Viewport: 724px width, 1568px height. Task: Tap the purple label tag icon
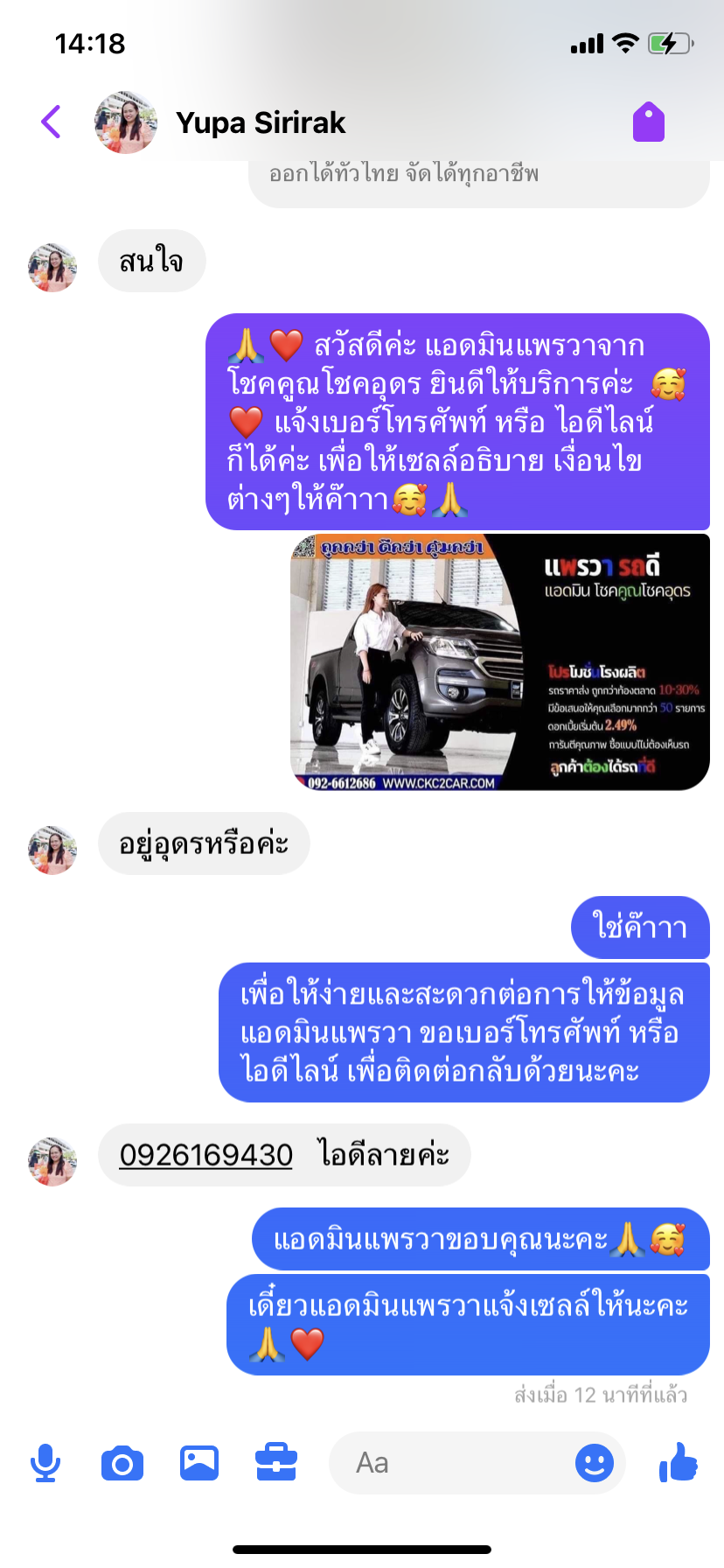tap(649, 122)
